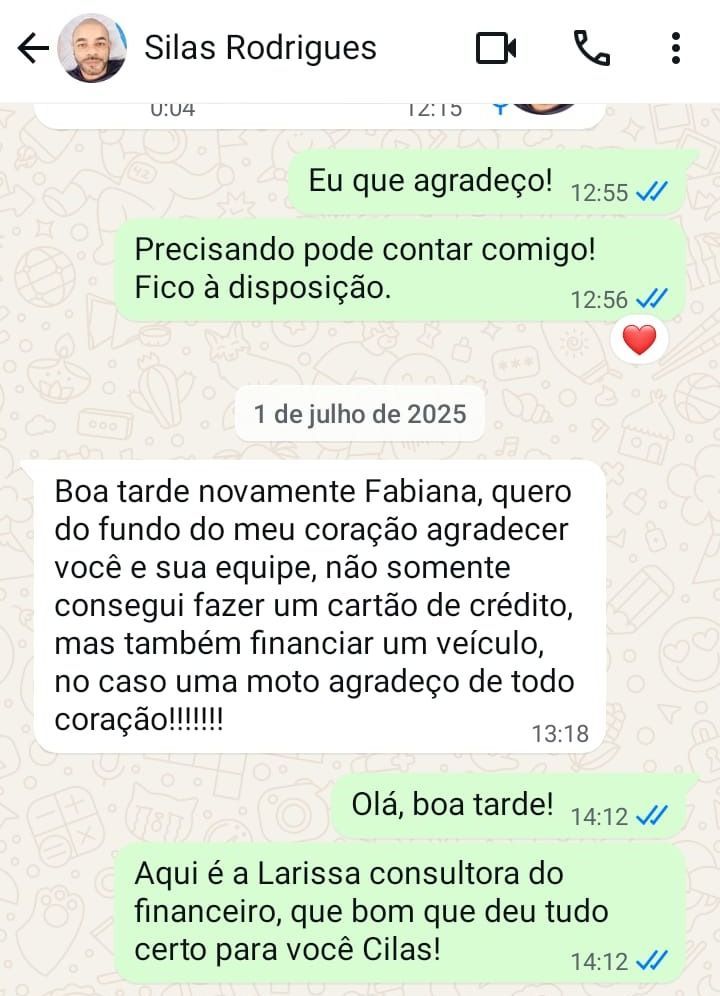Open Silas Rodrigues' profile photo
The image size is (720, 996).
93,48
